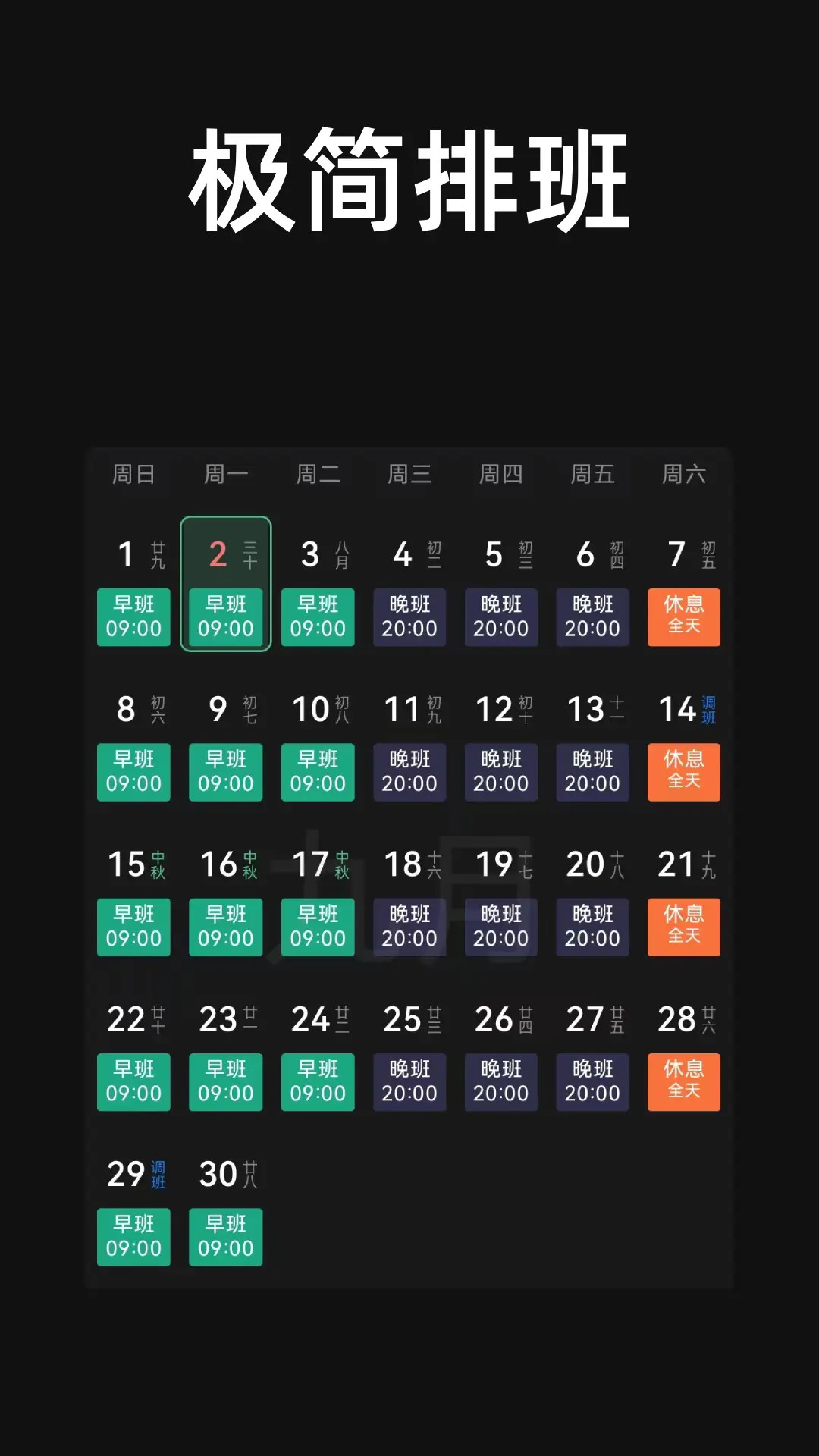819x1456 pixels.
Task: Select the 休息全天 block on day 28
Action: point(683,1082)
